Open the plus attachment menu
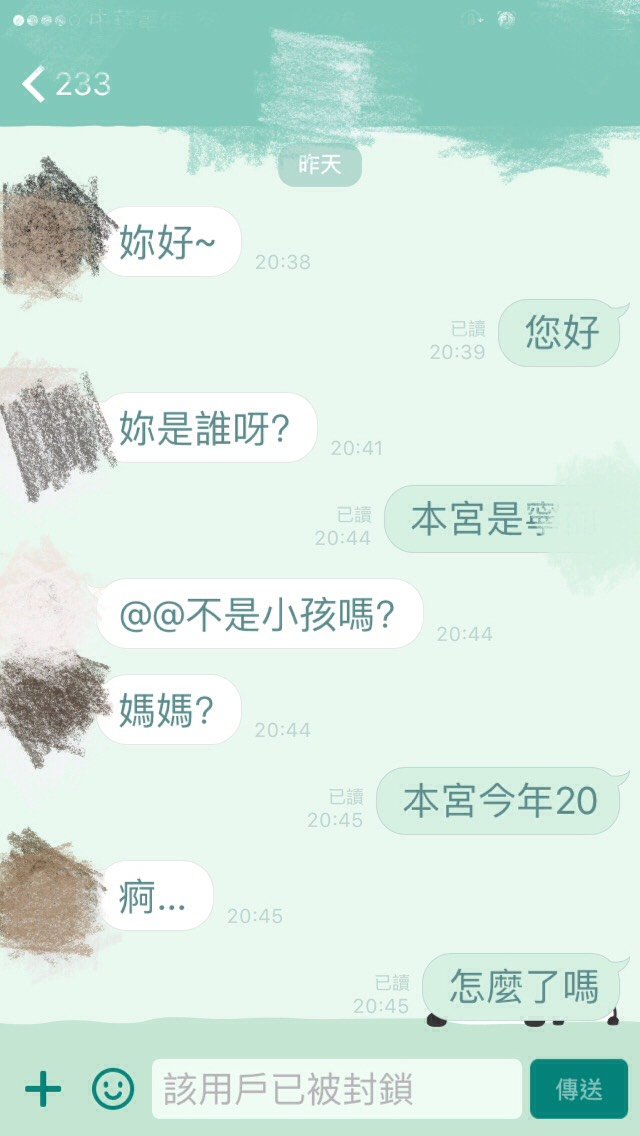640x1136 pixels. 43,1089
